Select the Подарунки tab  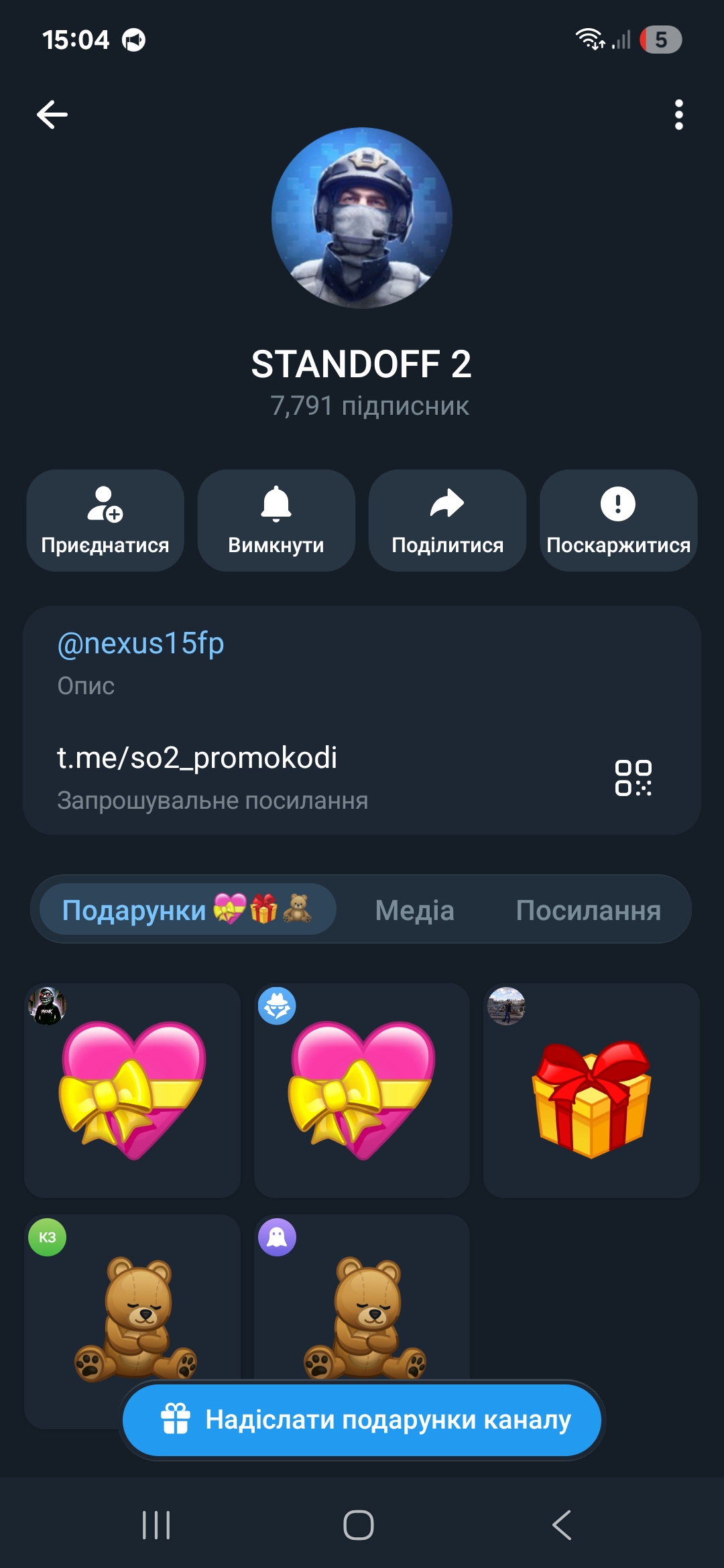coord(187,909)
